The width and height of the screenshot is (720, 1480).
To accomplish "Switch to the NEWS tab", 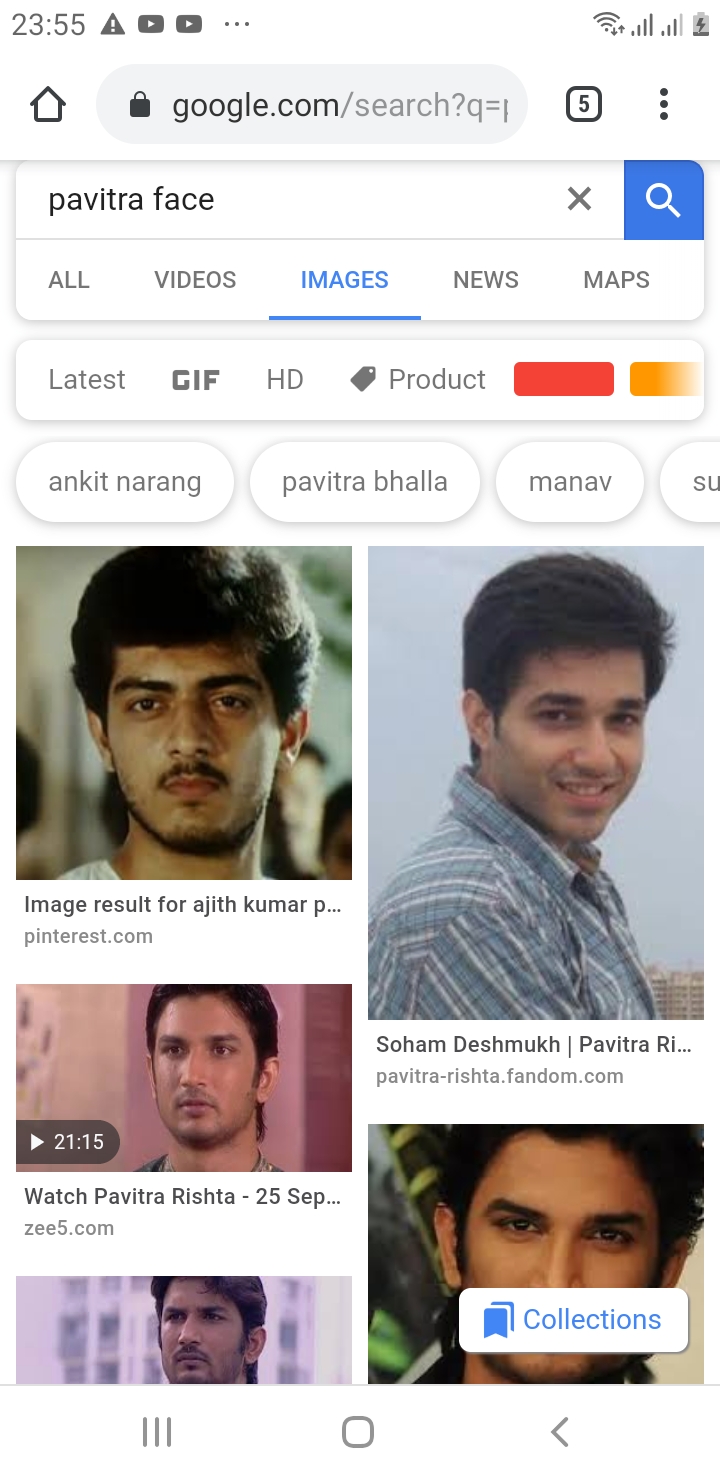I will [486, 280].
